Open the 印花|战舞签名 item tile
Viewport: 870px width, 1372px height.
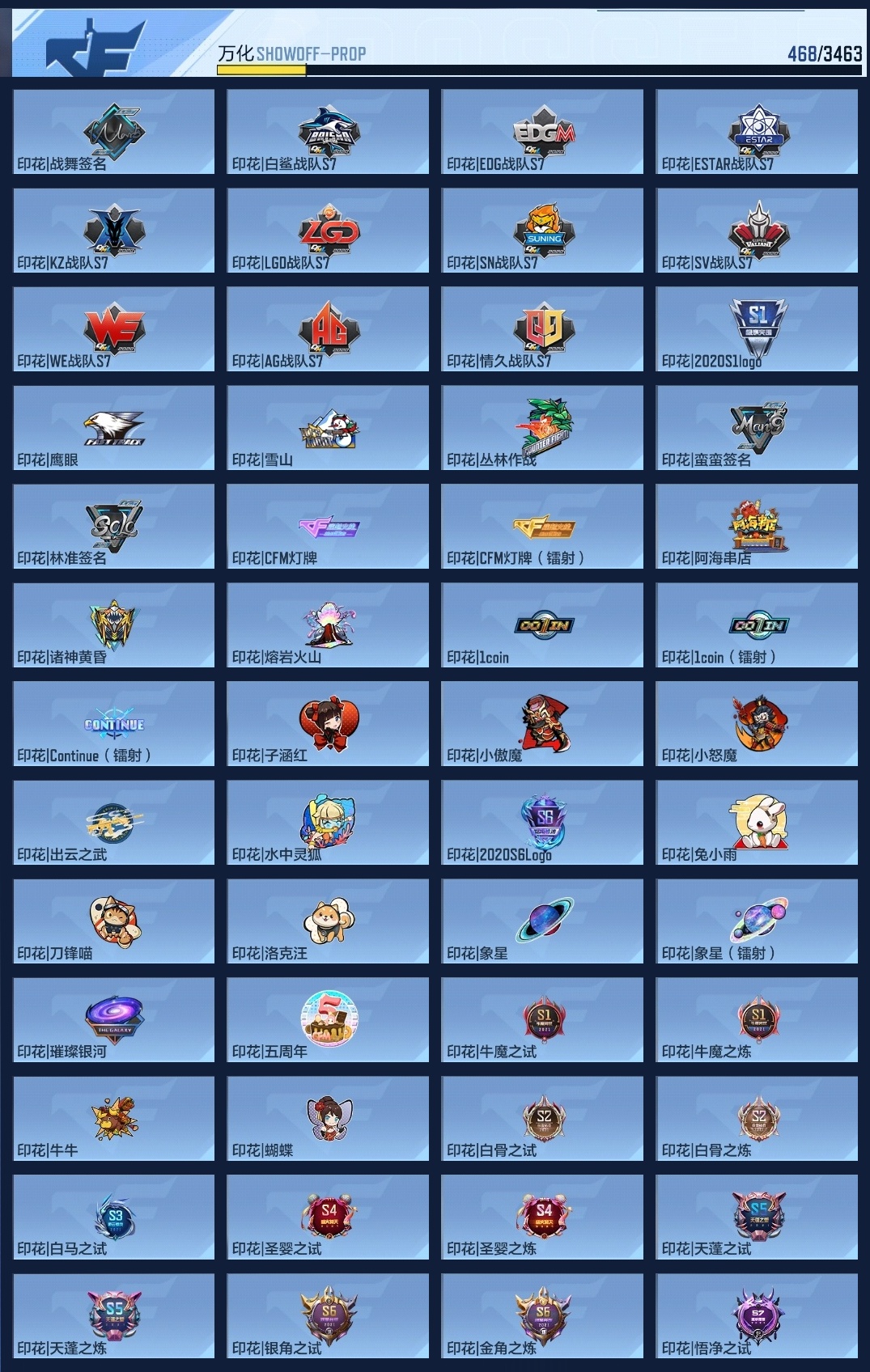point(114,132)
